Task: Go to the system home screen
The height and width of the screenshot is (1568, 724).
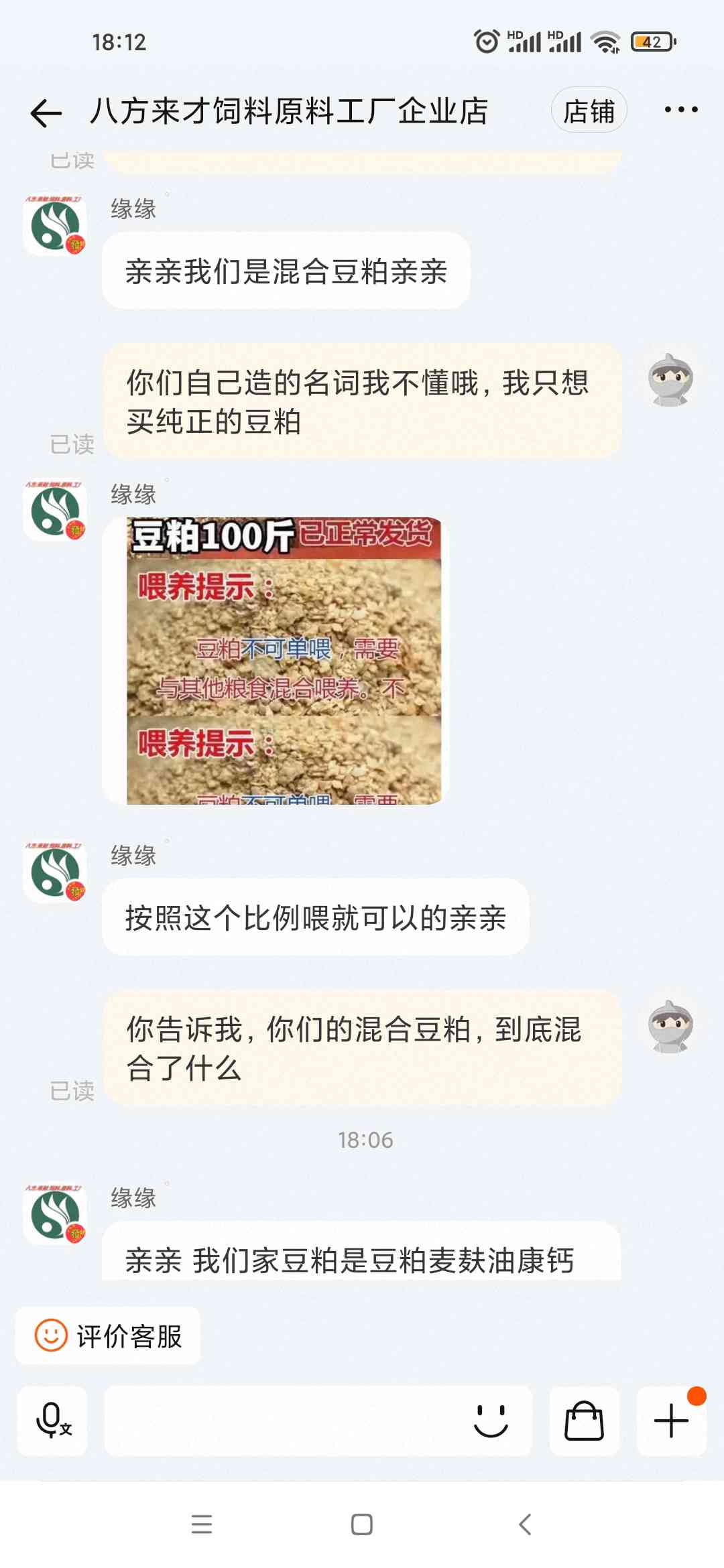Action: pyautogui.click(x=362, y=1524)
